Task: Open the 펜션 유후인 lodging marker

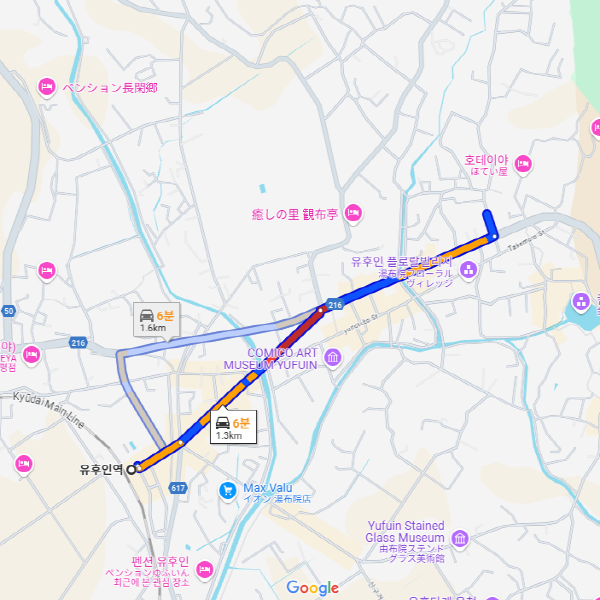Action: point(205,569)
